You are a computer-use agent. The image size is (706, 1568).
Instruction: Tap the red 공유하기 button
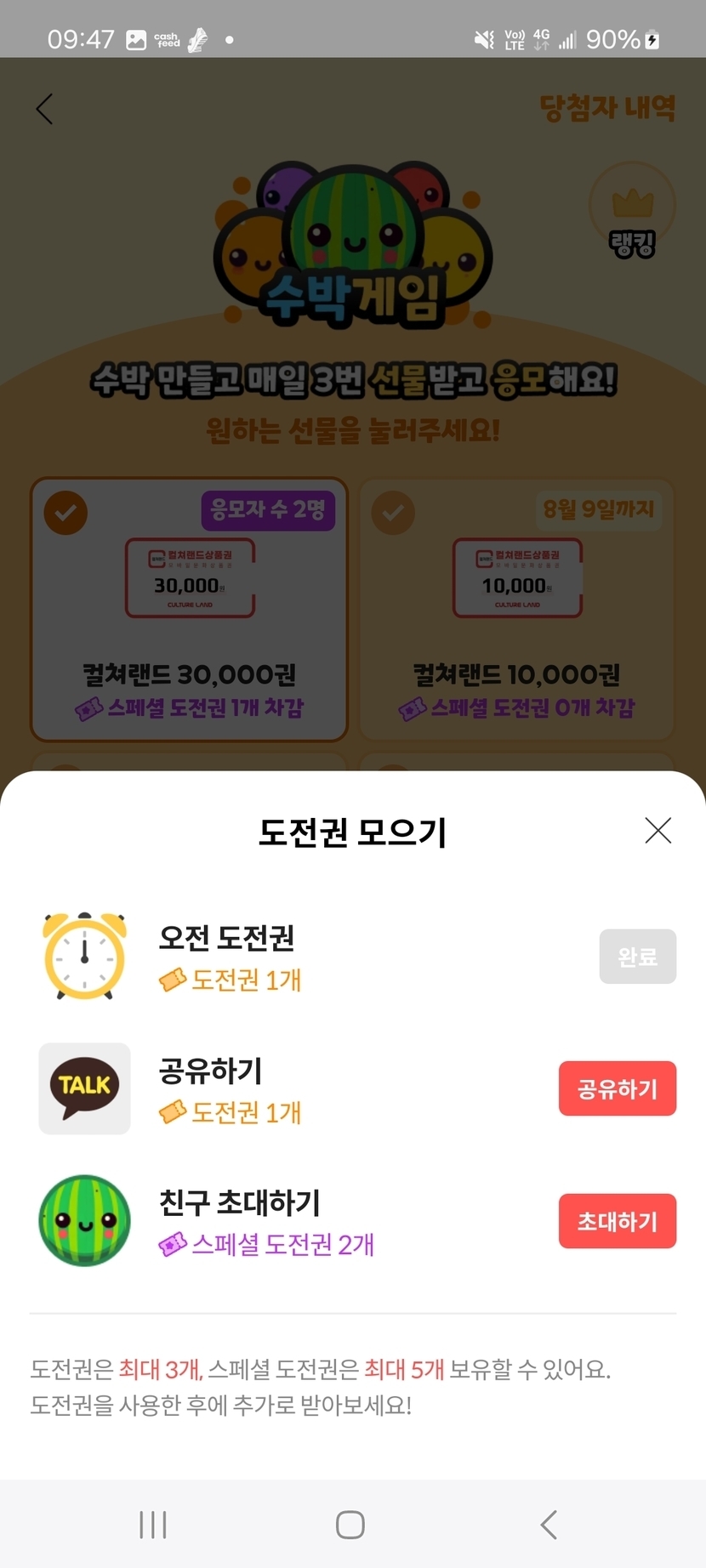coord(617,1088)
